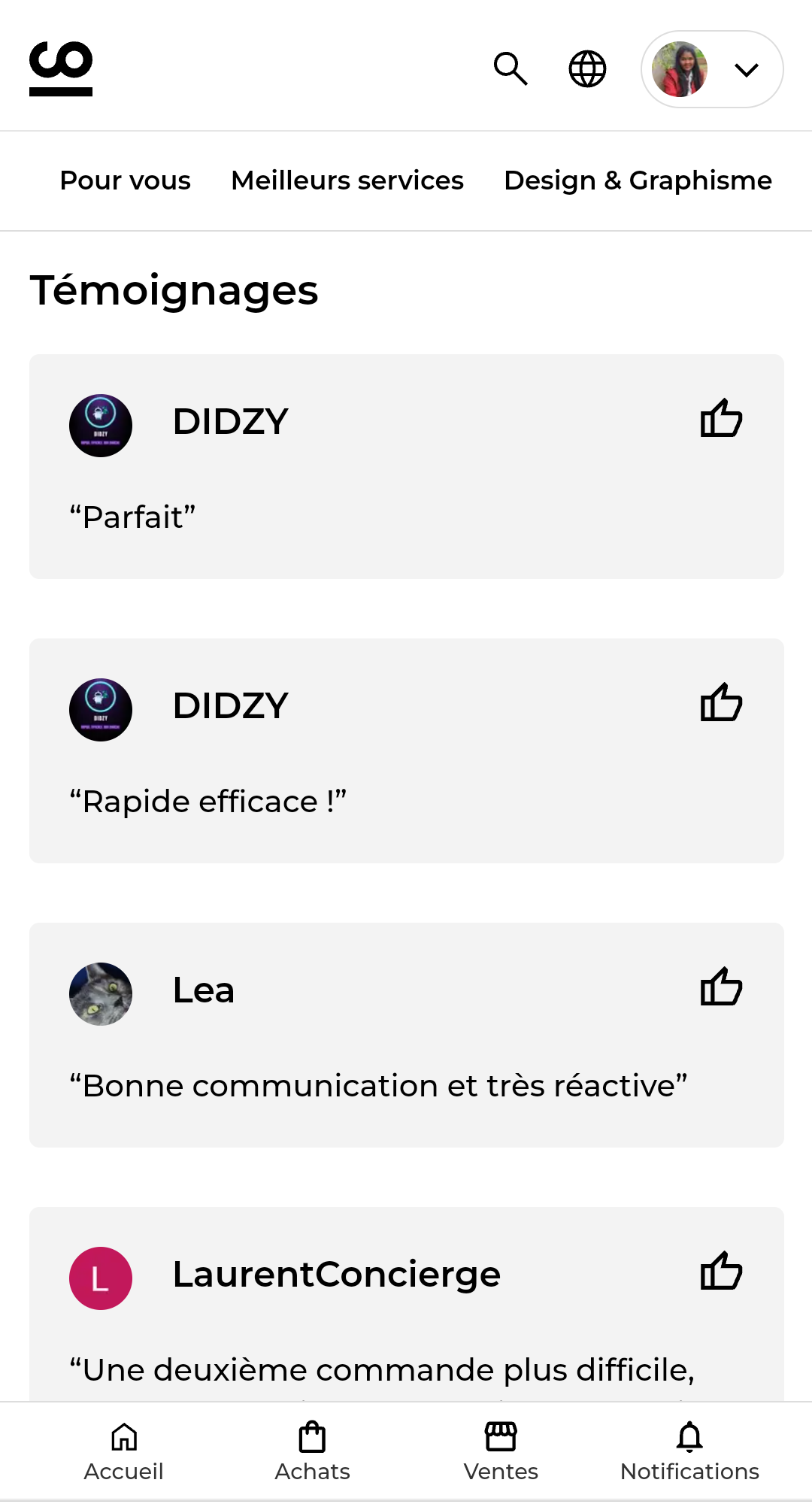Go to the Accueil tab
The height and width of the screenshot is (1504, 812).
click(124, 1451)
